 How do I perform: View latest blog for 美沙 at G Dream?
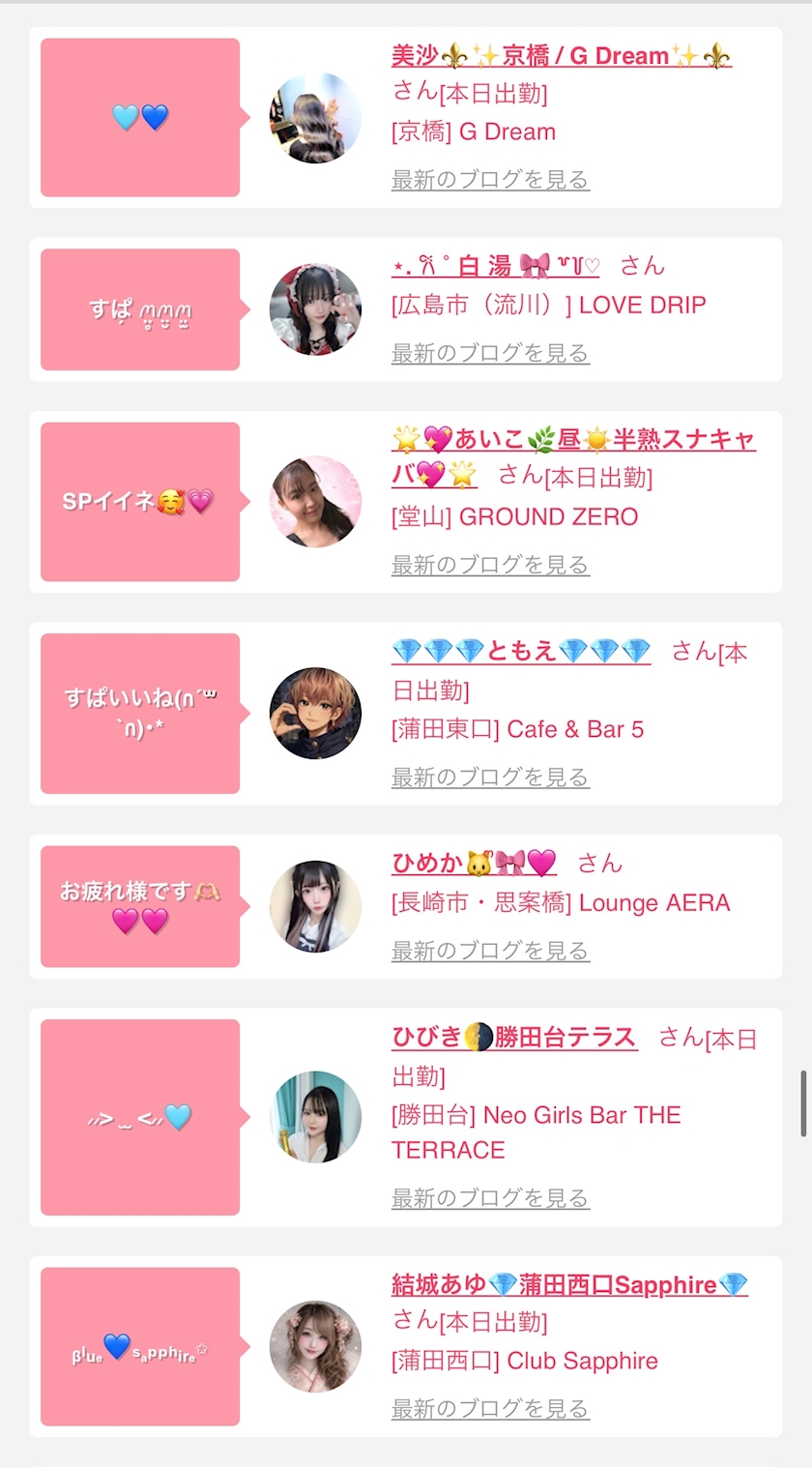tap(490, 180)
